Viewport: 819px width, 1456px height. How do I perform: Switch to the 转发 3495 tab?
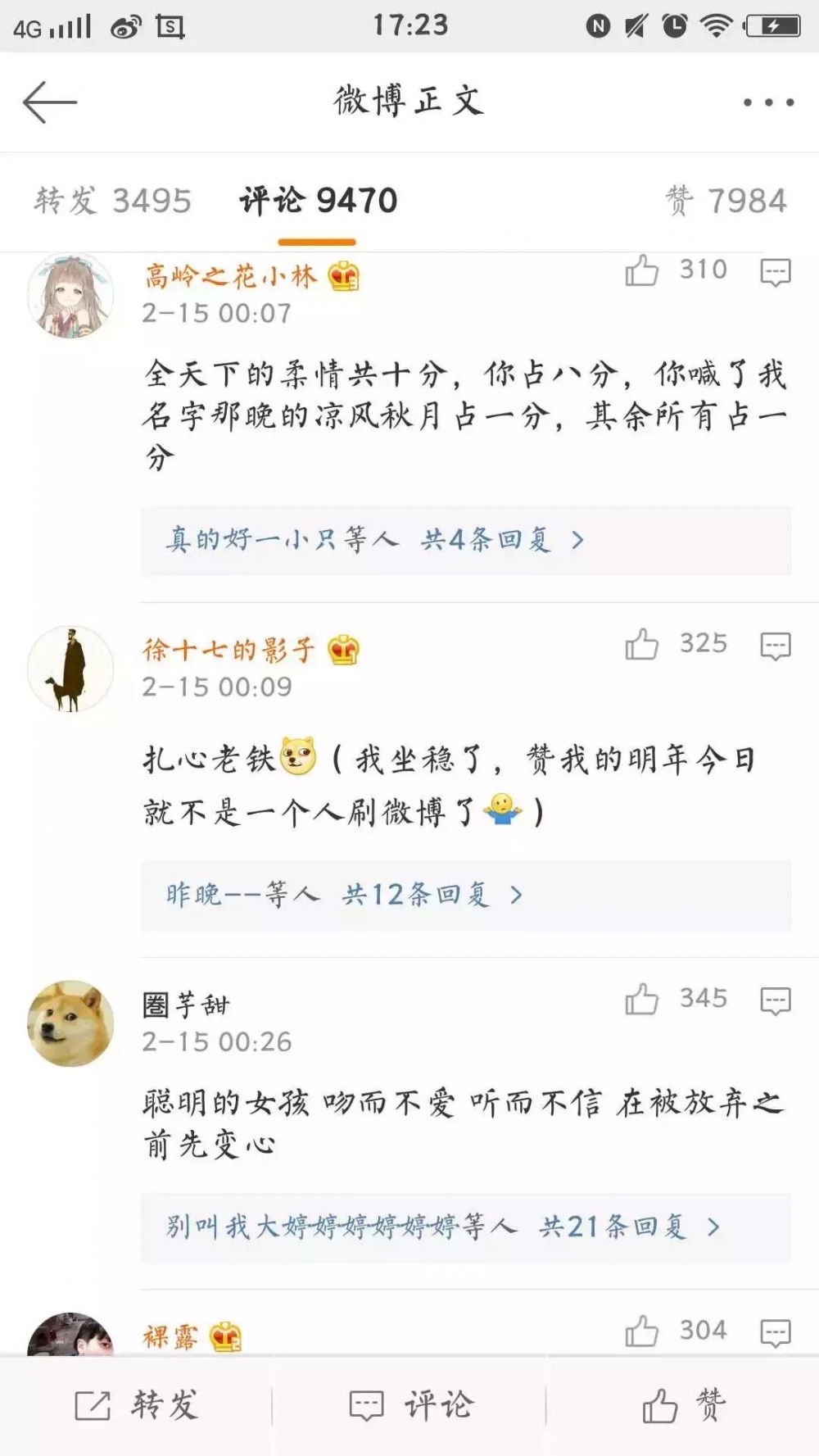point(113,201)
